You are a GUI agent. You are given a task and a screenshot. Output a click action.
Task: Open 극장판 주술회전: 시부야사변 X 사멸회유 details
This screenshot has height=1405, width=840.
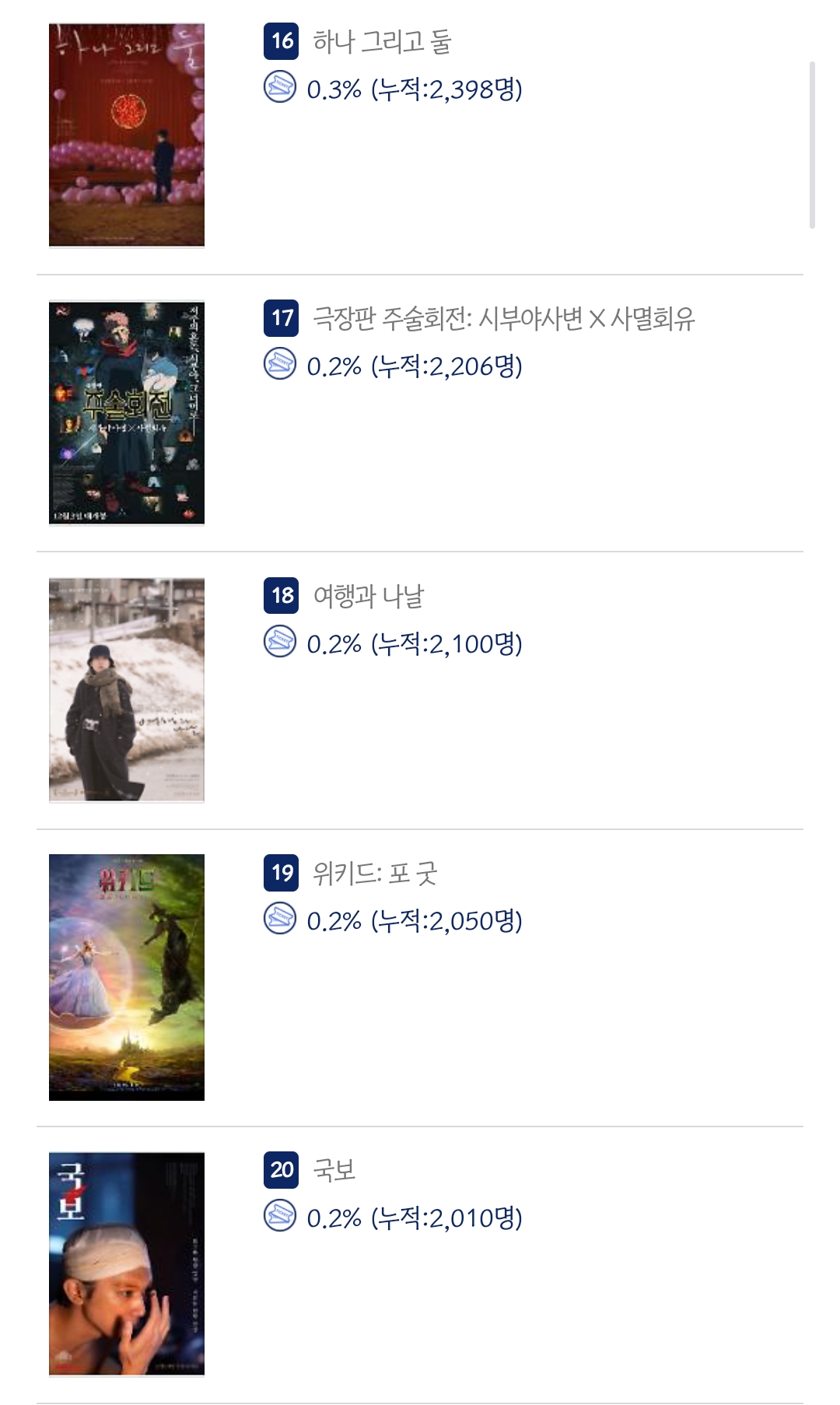[503, 319]
